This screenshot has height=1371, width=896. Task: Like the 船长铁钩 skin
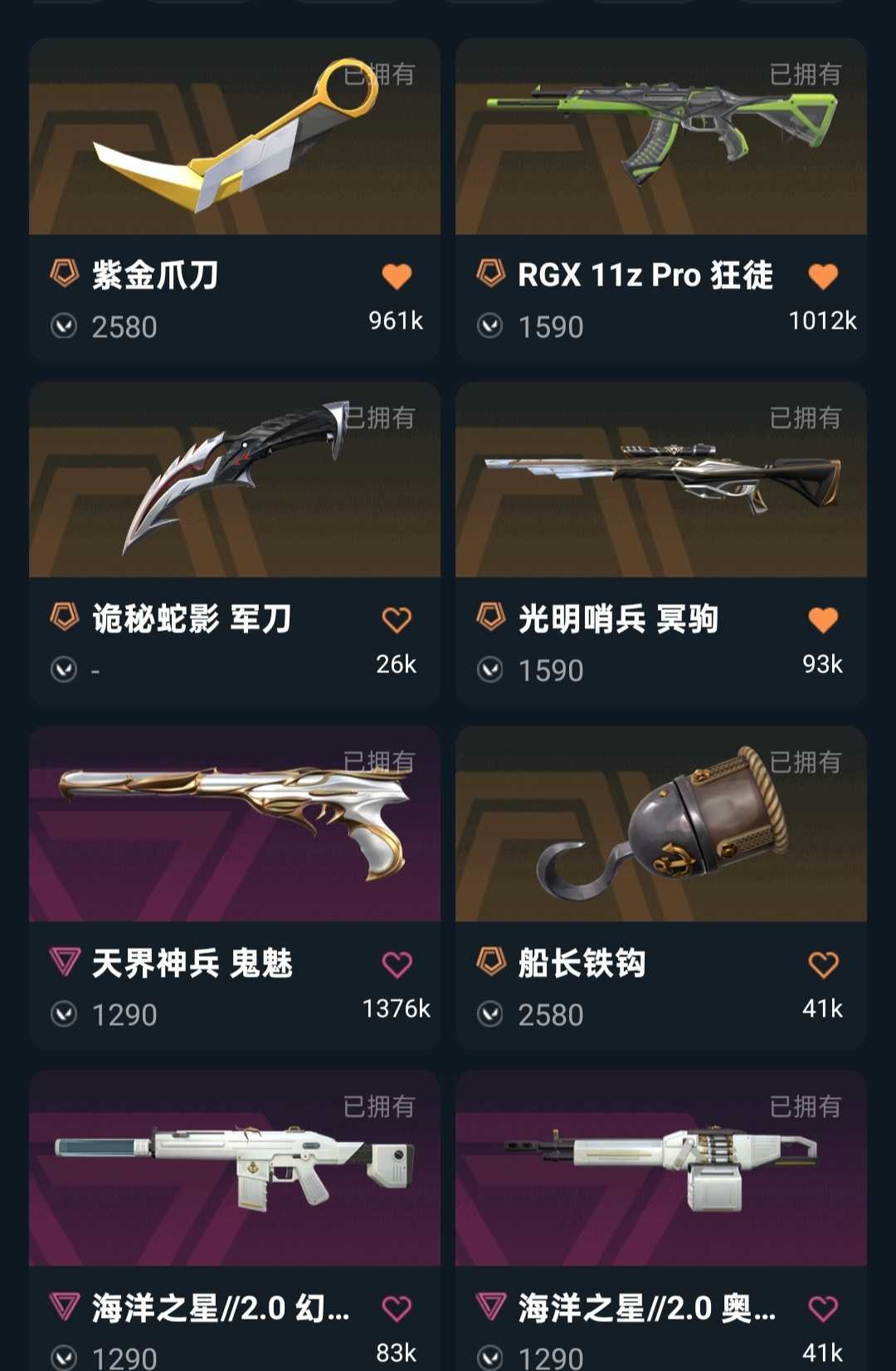823,964
